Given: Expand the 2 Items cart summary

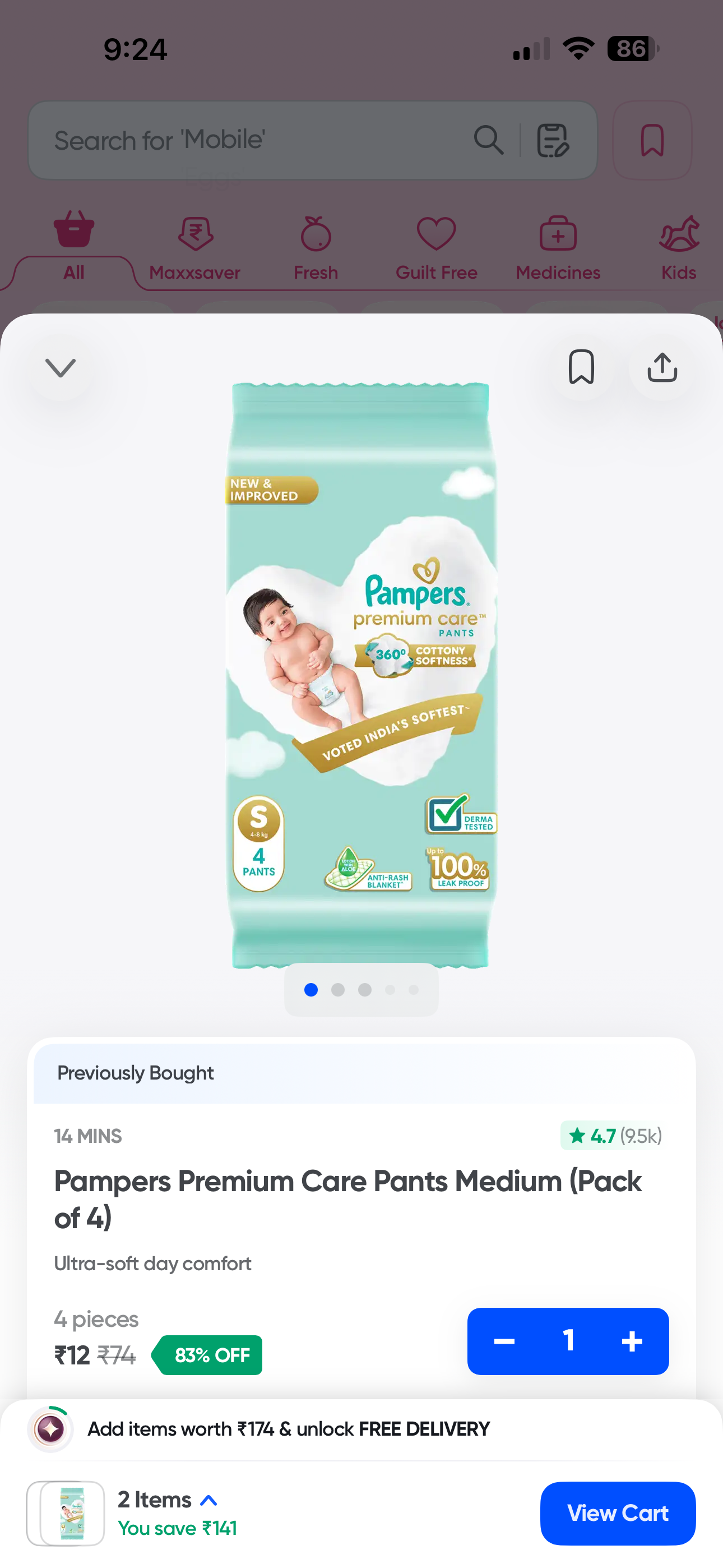Looking at the screenshot, I should pyautogui.click(x=168, y=1500).
